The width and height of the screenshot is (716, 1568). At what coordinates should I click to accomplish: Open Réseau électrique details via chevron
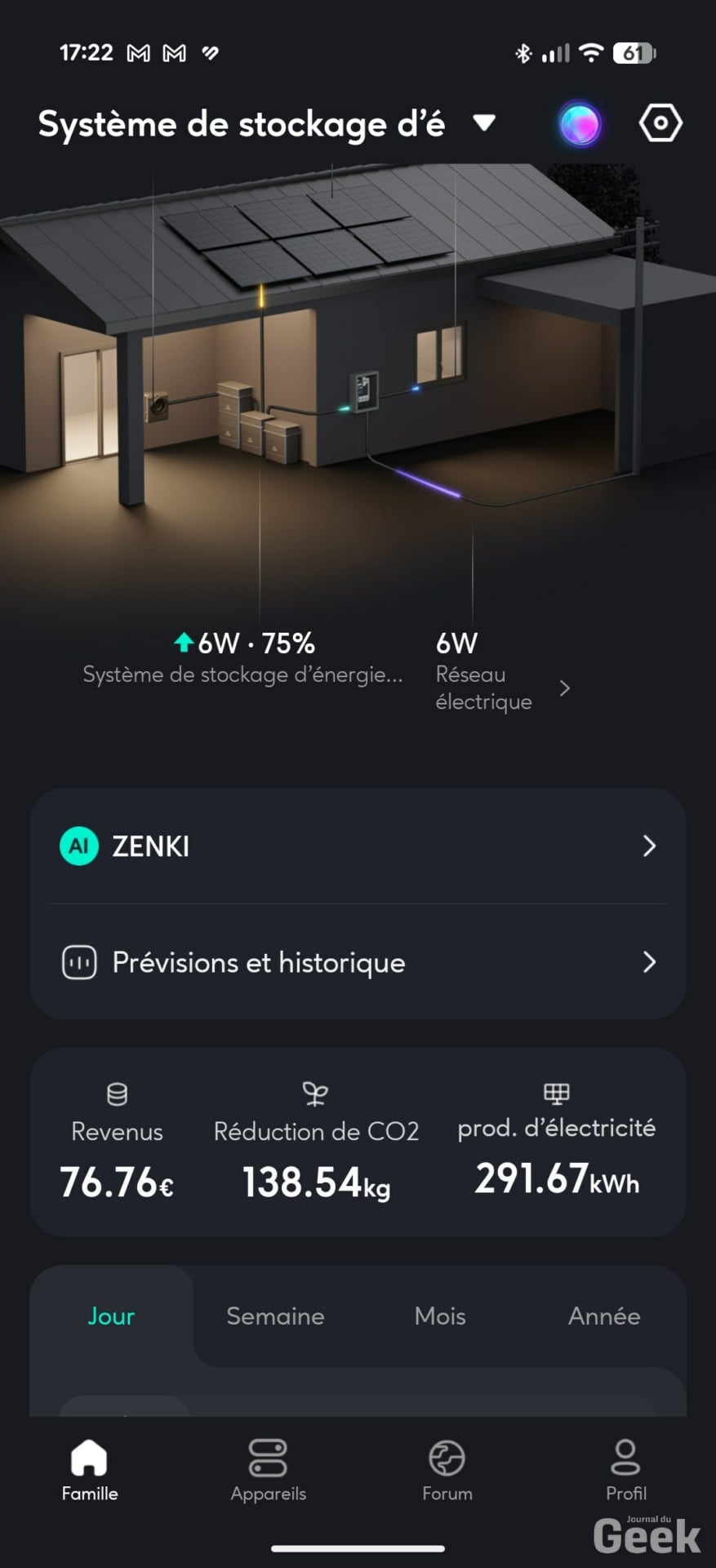565,688
